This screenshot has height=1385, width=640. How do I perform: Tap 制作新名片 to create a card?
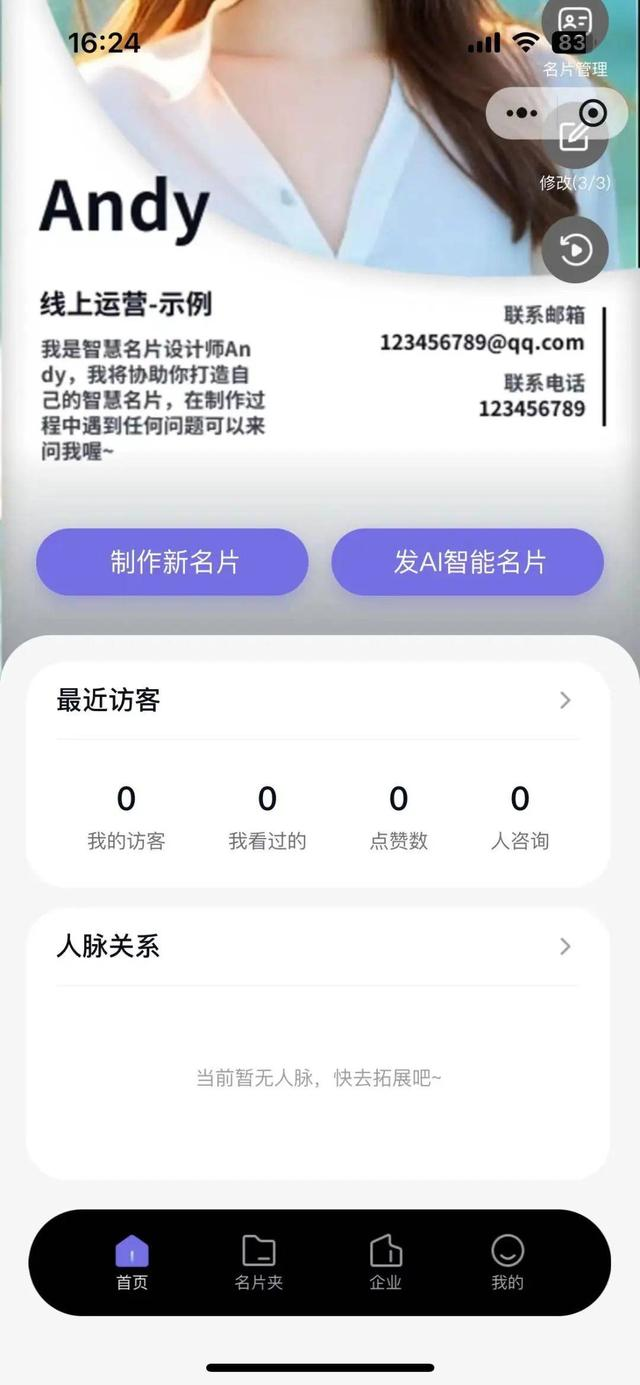(173, 562)
